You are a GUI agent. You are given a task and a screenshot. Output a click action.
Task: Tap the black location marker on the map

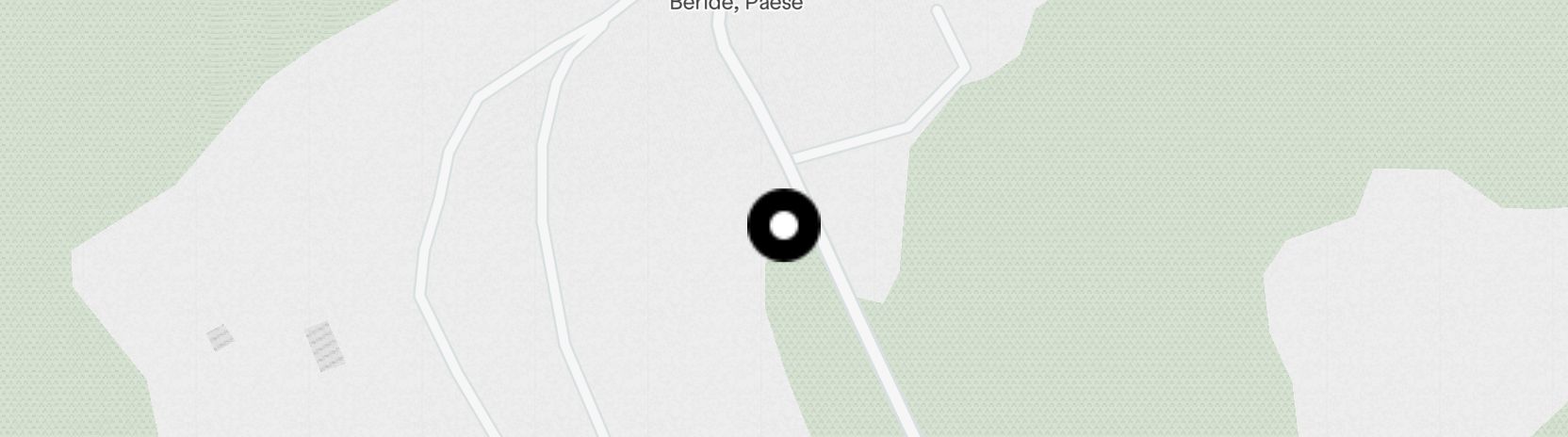[783, 226]
